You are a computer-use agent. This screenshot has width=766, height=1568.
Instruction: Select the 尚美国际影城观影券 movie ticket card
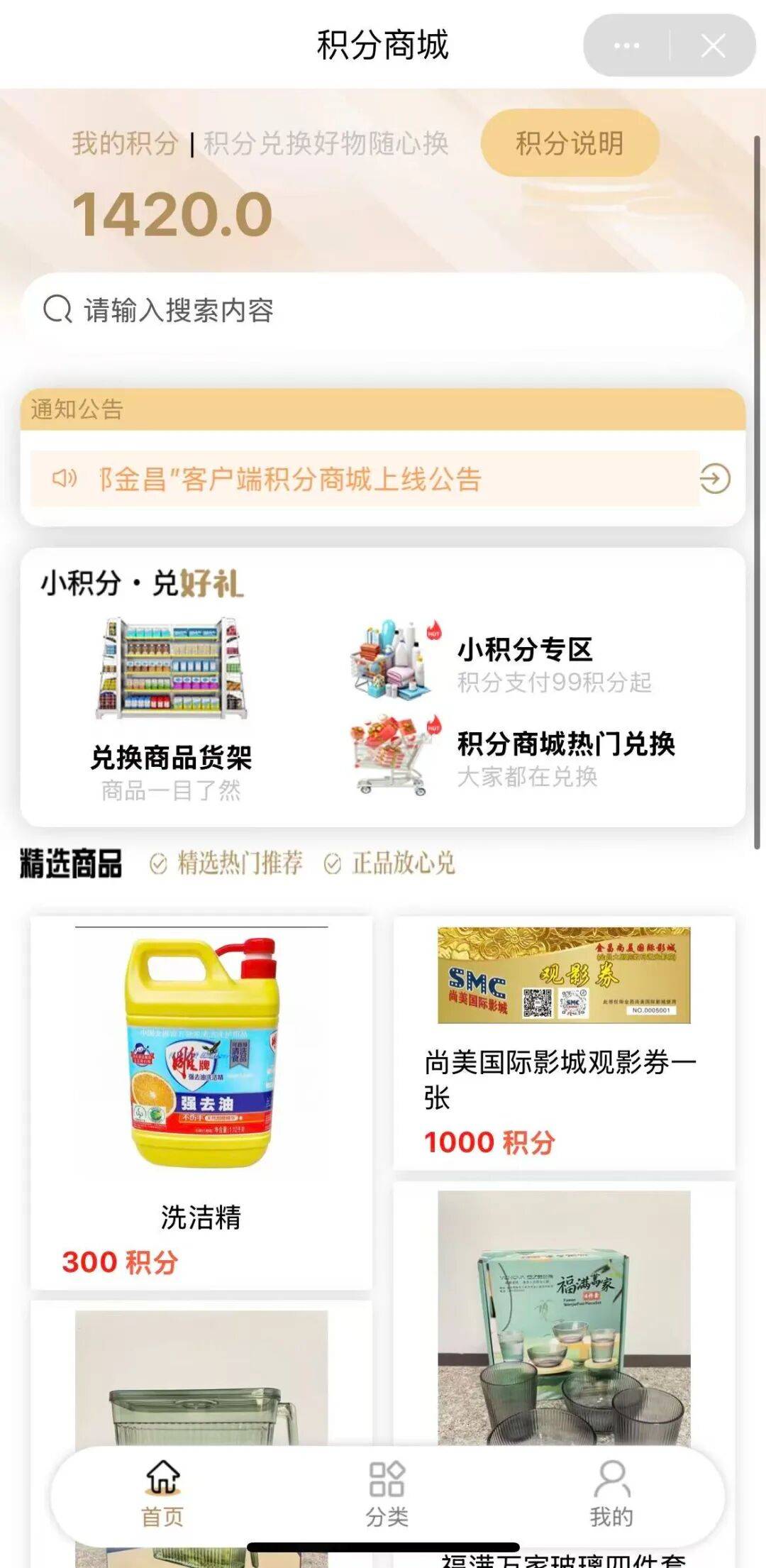(564, 1043)
